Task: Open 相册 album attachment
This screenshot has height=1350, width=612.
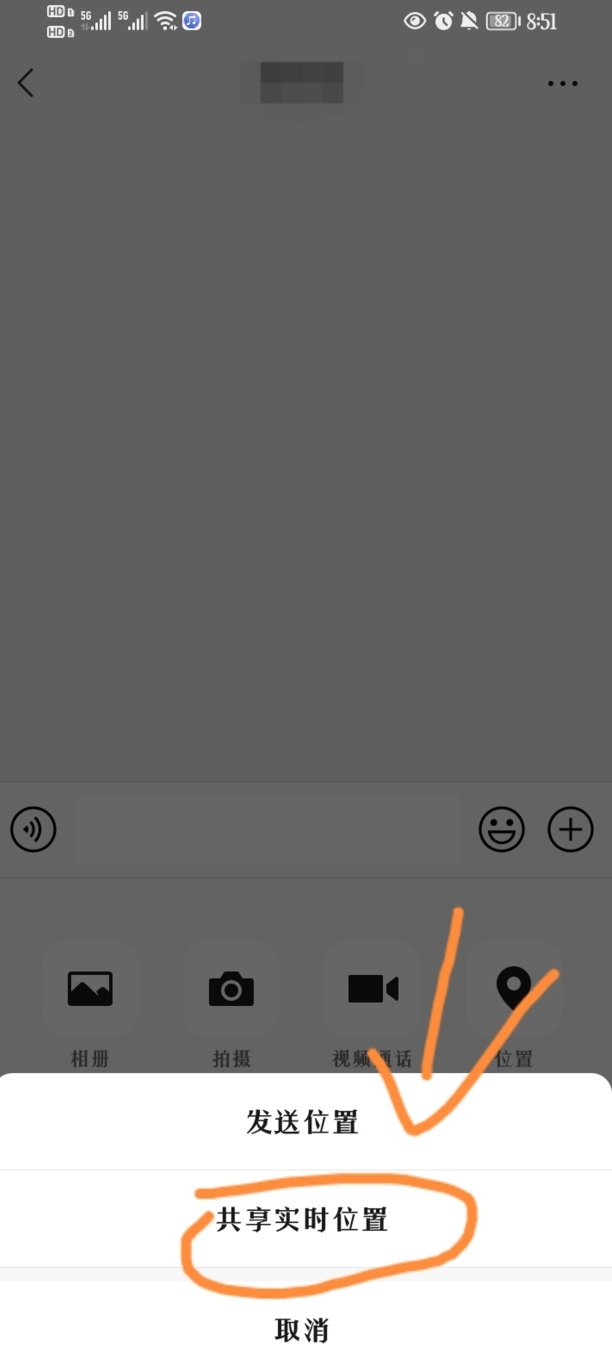Action: [x=90, y=989]
